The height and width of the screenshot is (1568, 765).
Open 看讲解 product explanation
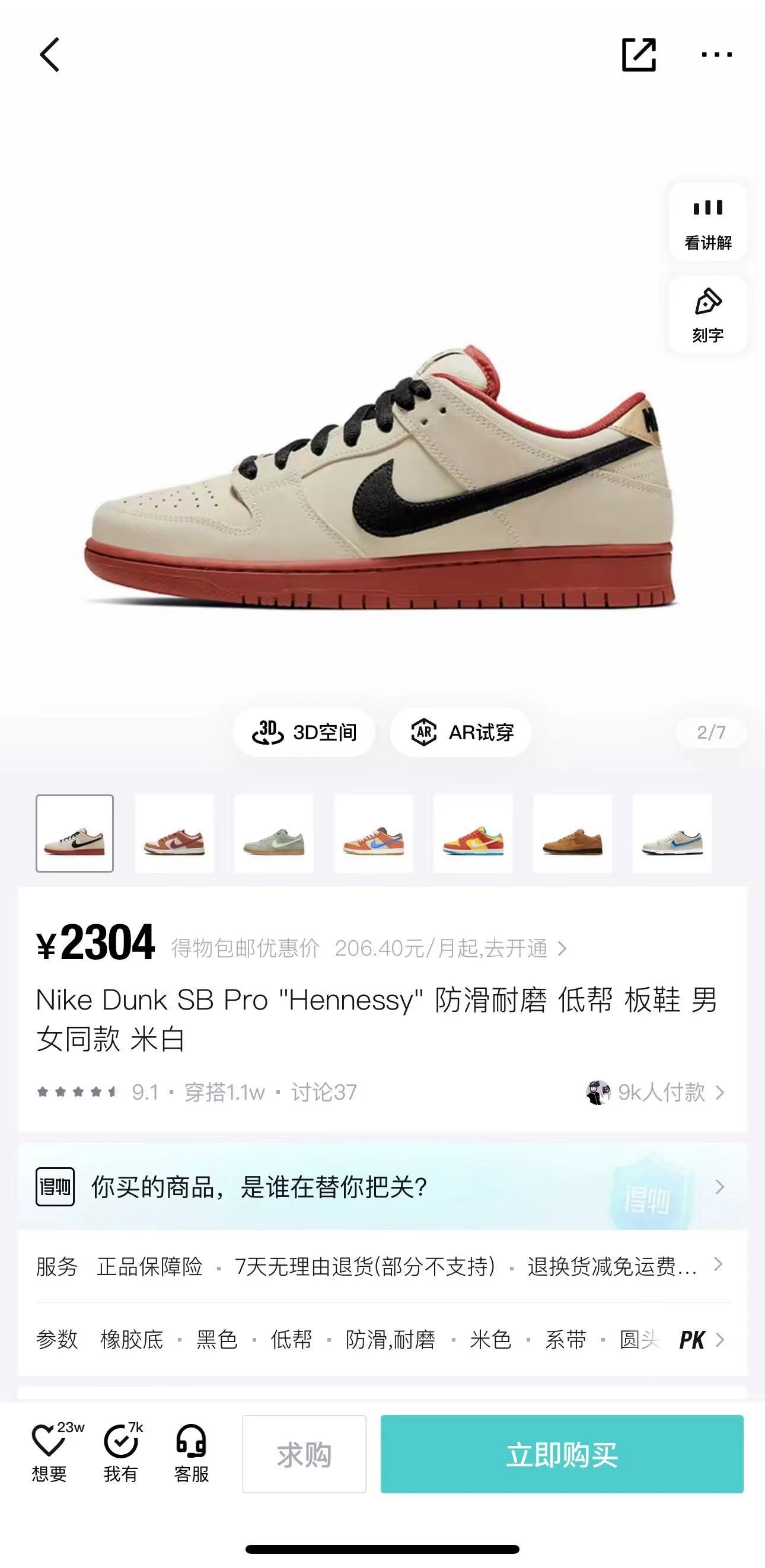point(707,223)
